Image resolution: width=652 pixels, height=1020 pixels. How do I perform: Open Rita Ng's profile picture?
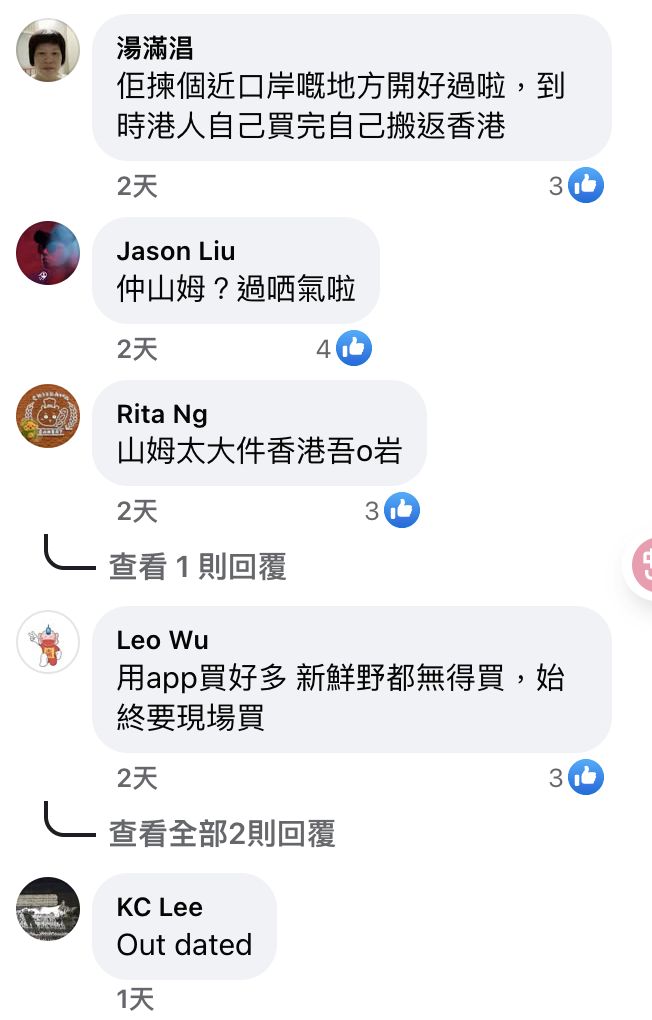pyautogui.click(x=48, y=415)
